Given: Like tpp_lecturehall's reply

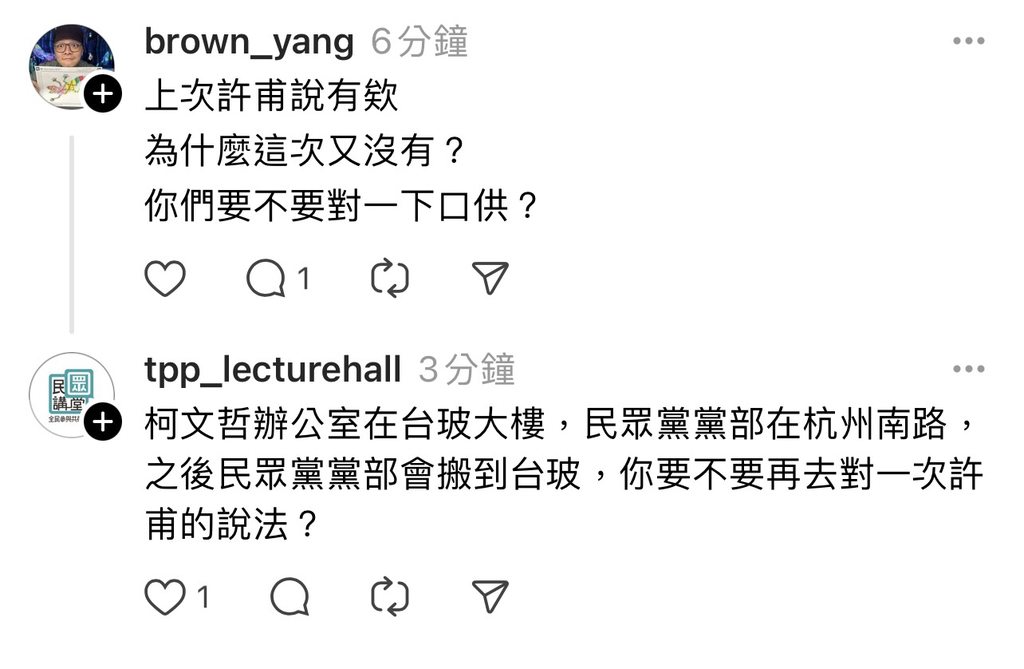Looking at the screenshot, I should pyautogui.click(x=165, y=597).
